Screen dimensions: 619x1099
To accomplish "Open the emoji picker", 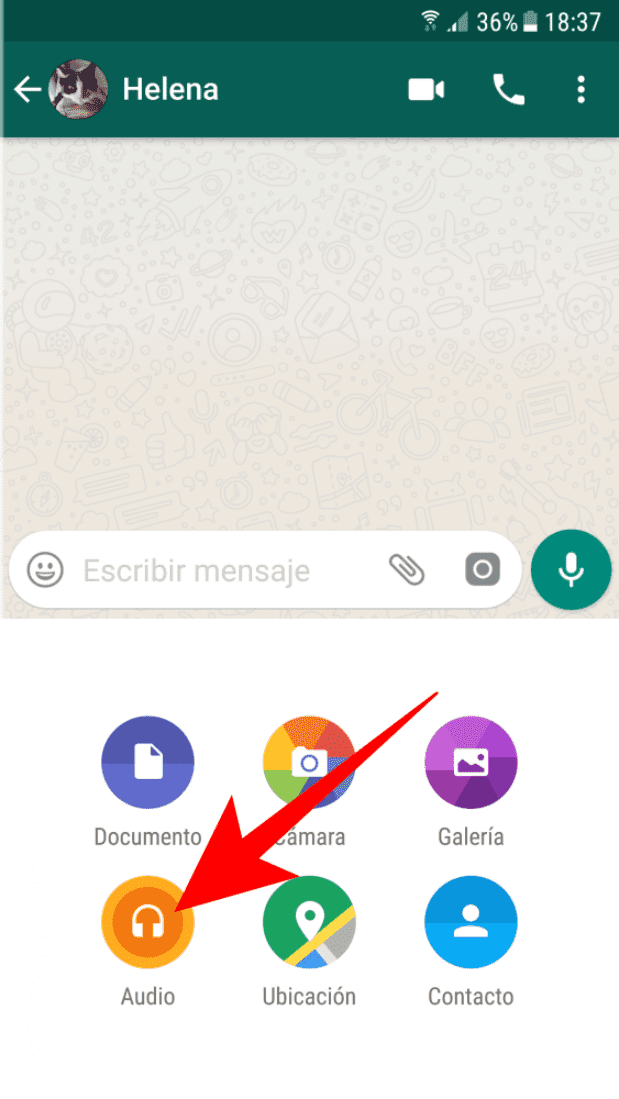I will point(45,571).
